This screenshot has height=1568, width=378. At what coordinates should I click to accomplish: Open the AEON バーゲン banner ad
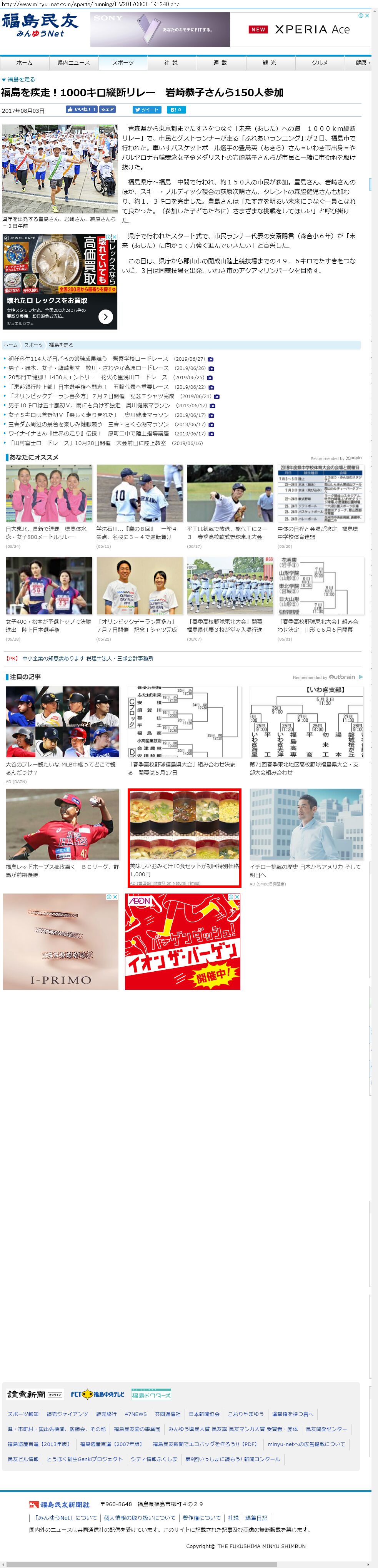pyautogui.click(x=182, y=941)
